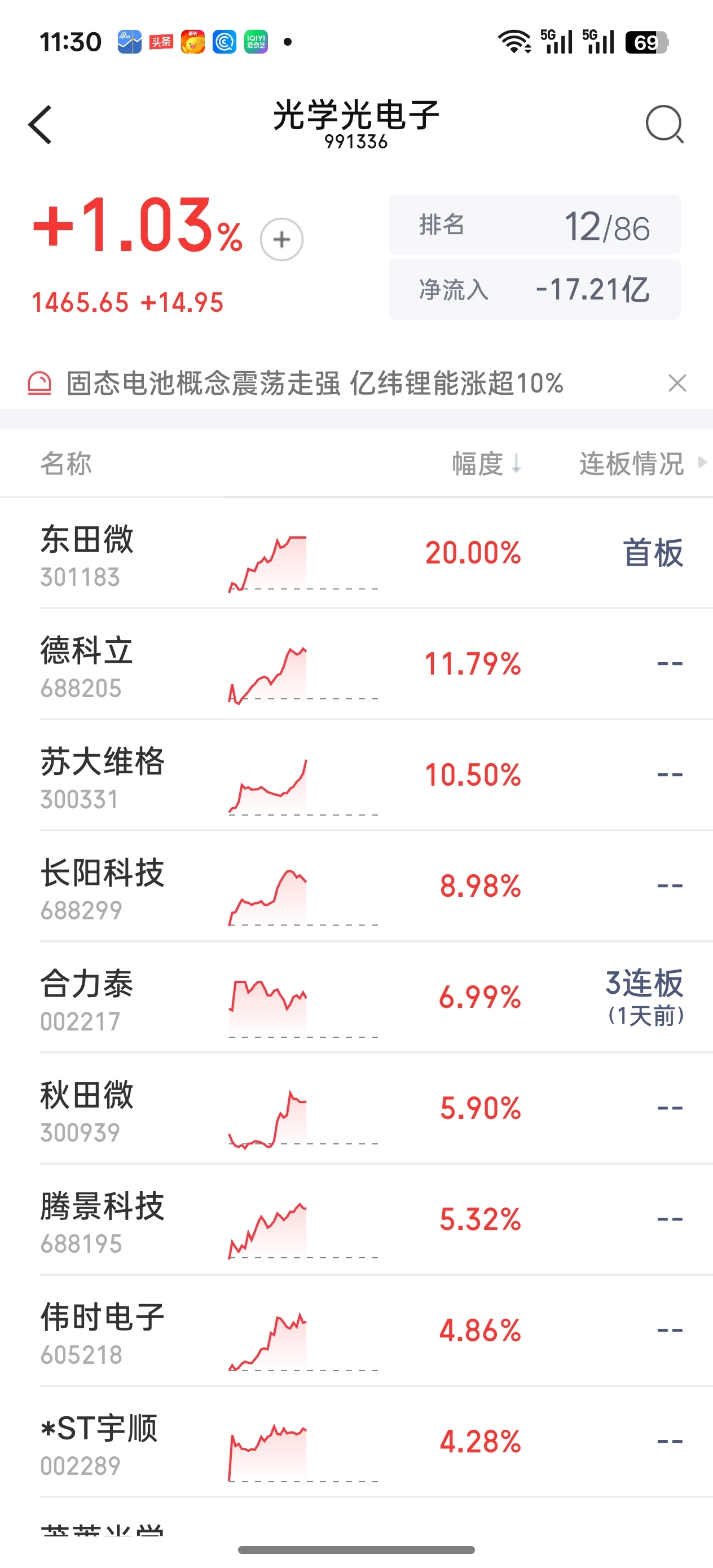Image resolution: width=713 pixels, height=1568 pixels.
Task: Open 合力泰 002217 stock page
Action: (x=356, y=998)
